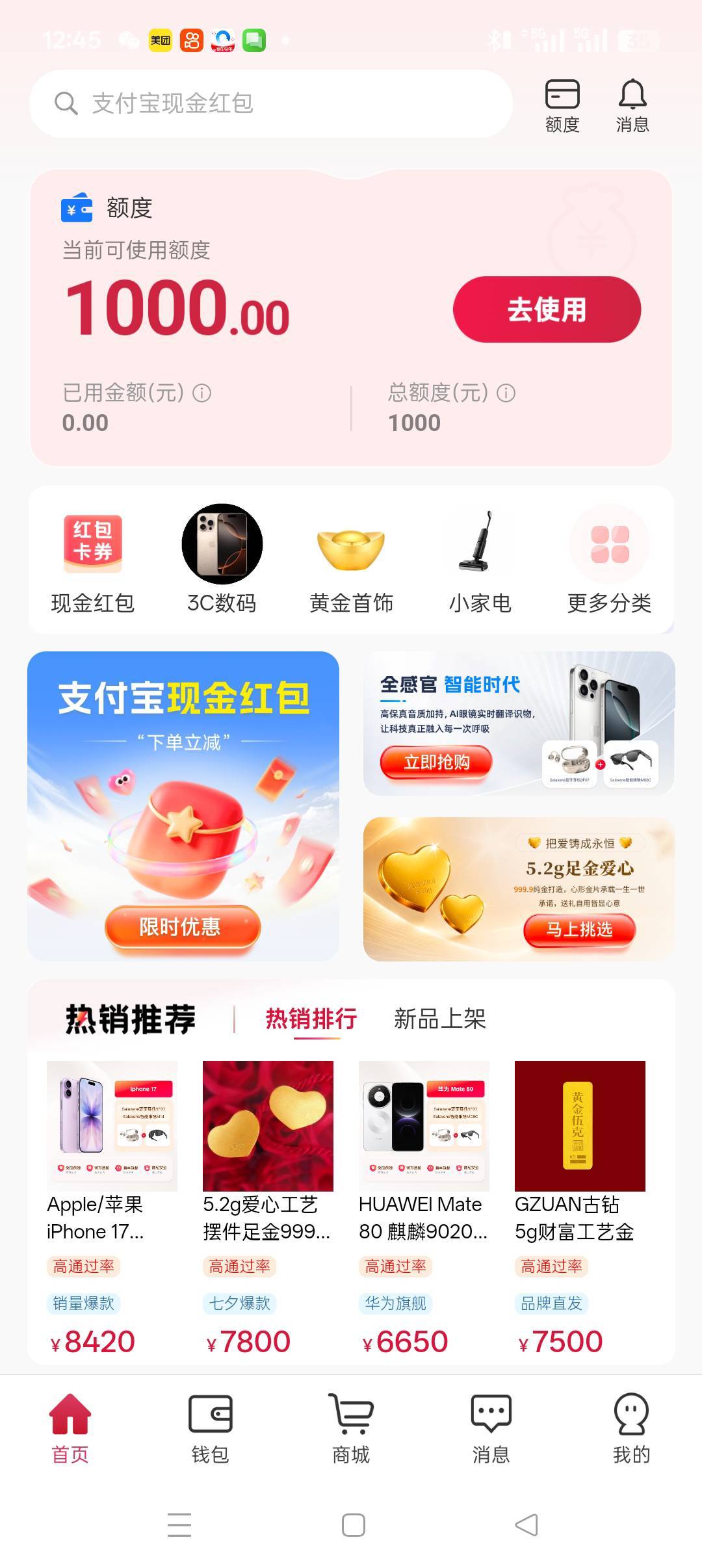Open the 消息 bell at top
Screen dimensions: 702x1568
point(632,106)
